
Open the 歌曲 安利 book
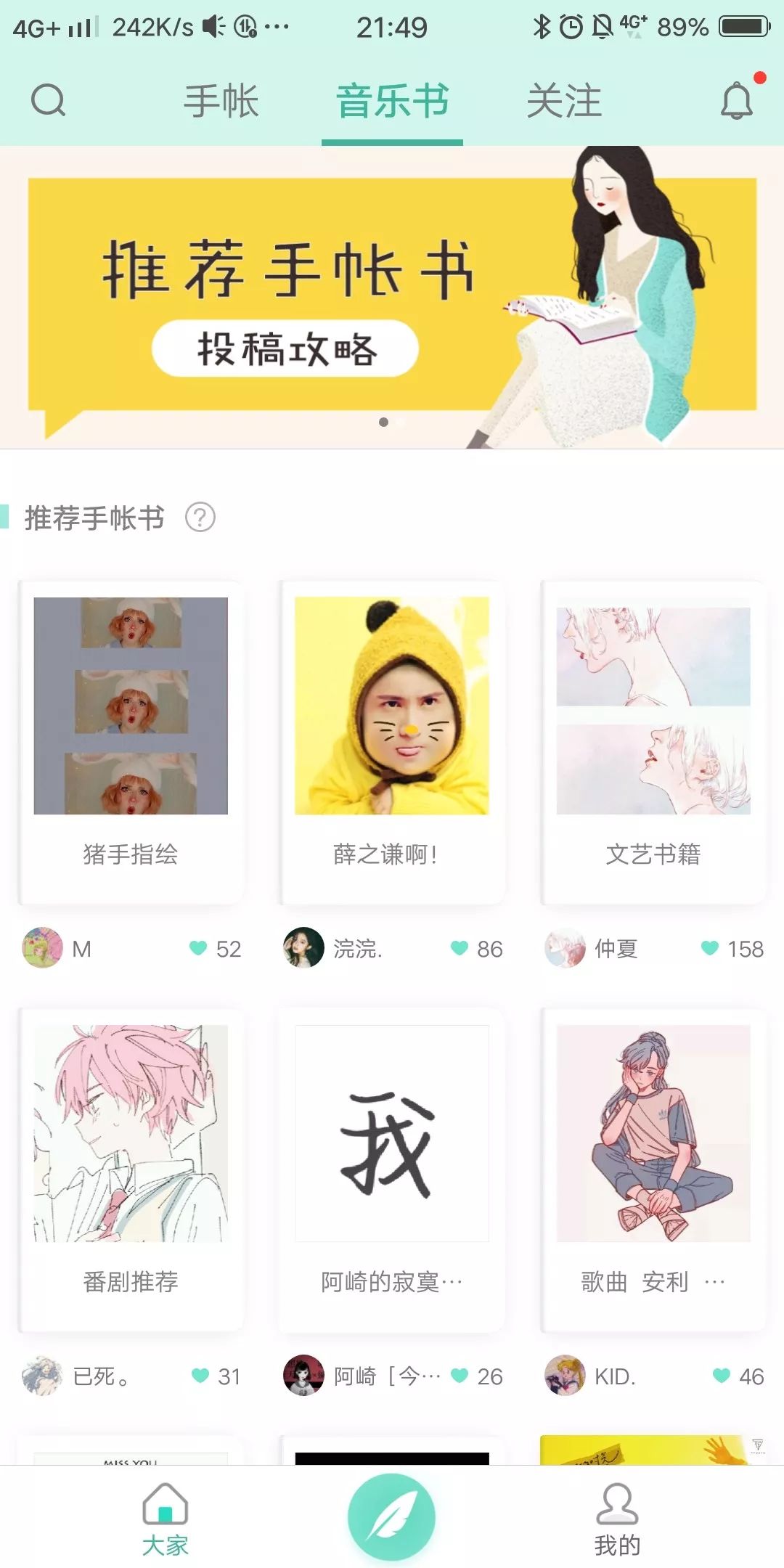tap(653, 1169)
